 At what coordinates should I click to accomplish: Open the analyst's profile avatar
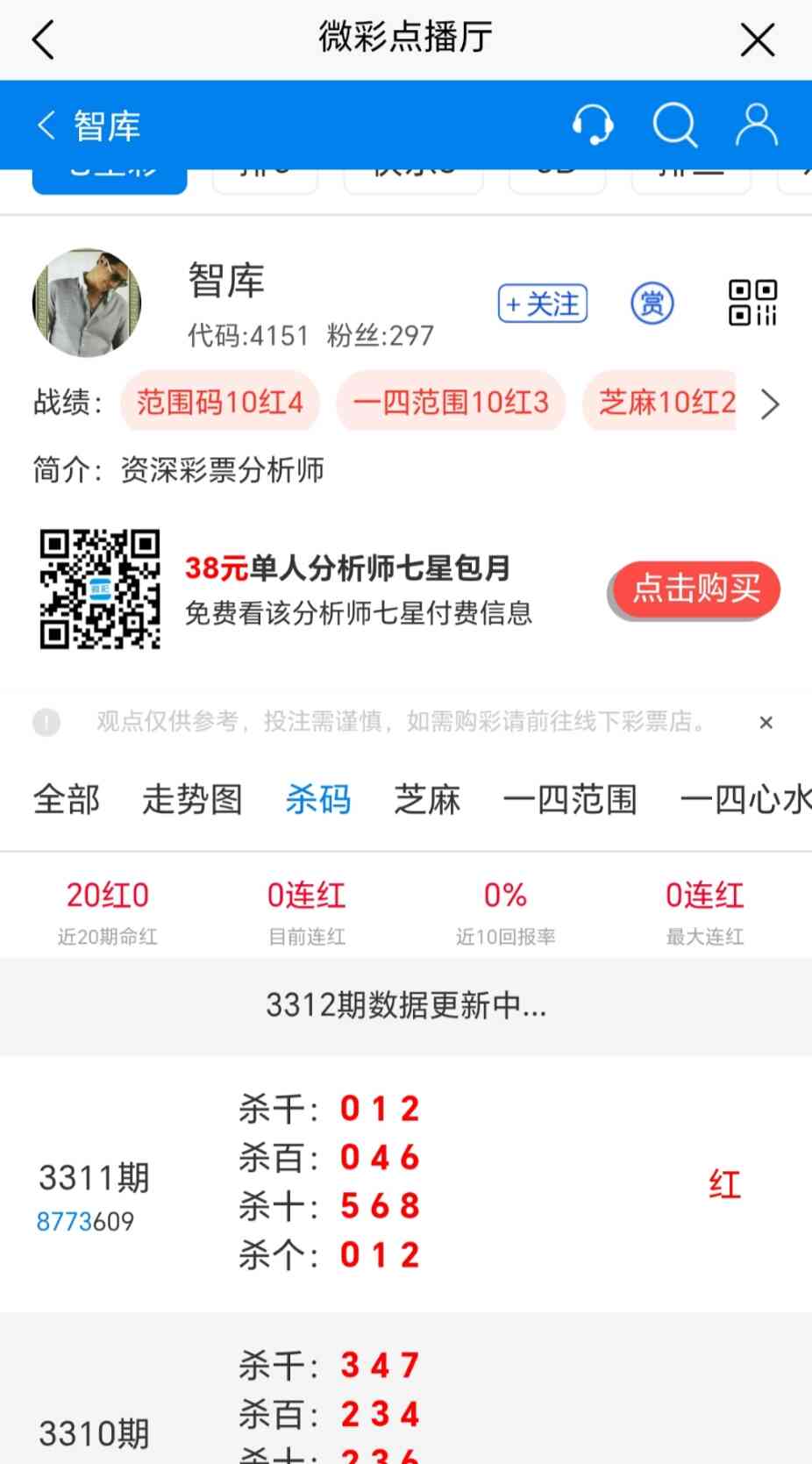pos(87,303)
